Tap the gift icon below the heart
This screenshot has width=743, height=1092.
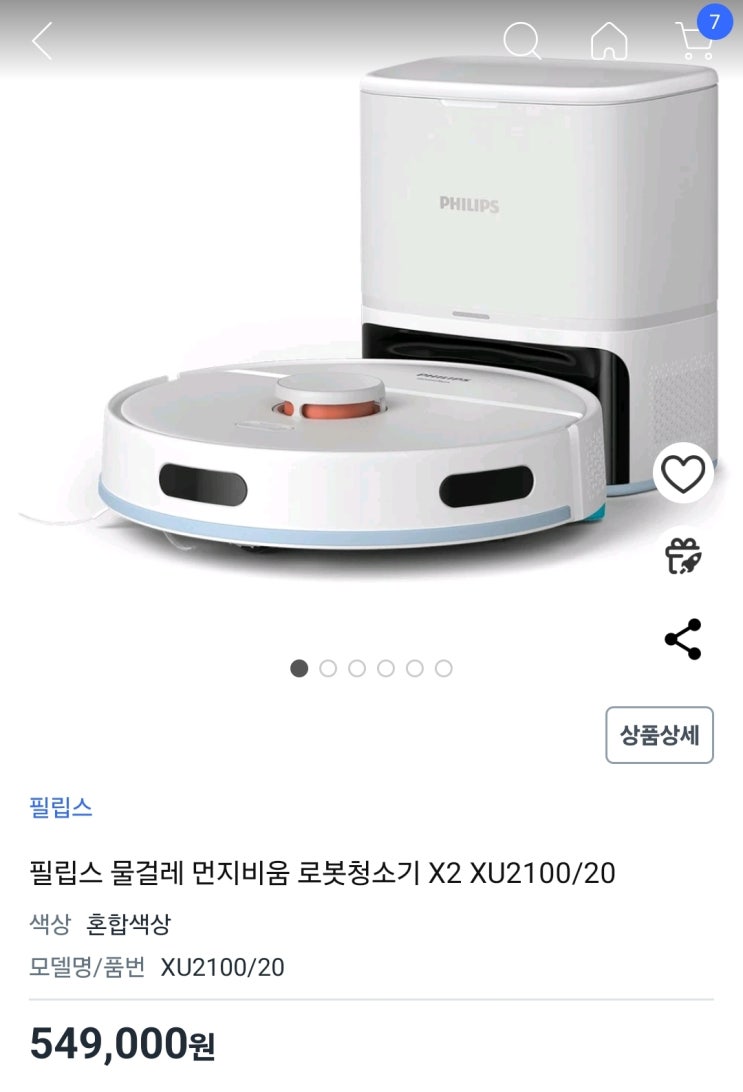(x=683, y=556)
